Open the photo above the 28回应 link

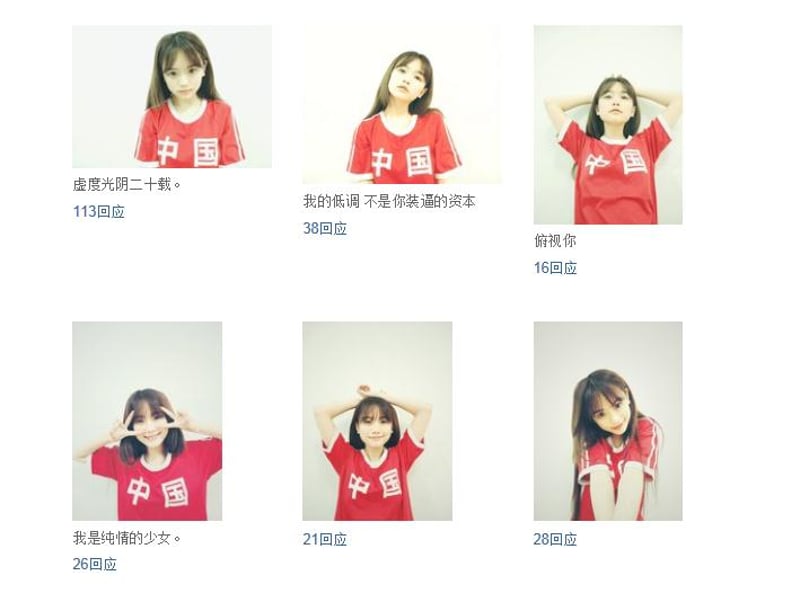click(608, 421)
